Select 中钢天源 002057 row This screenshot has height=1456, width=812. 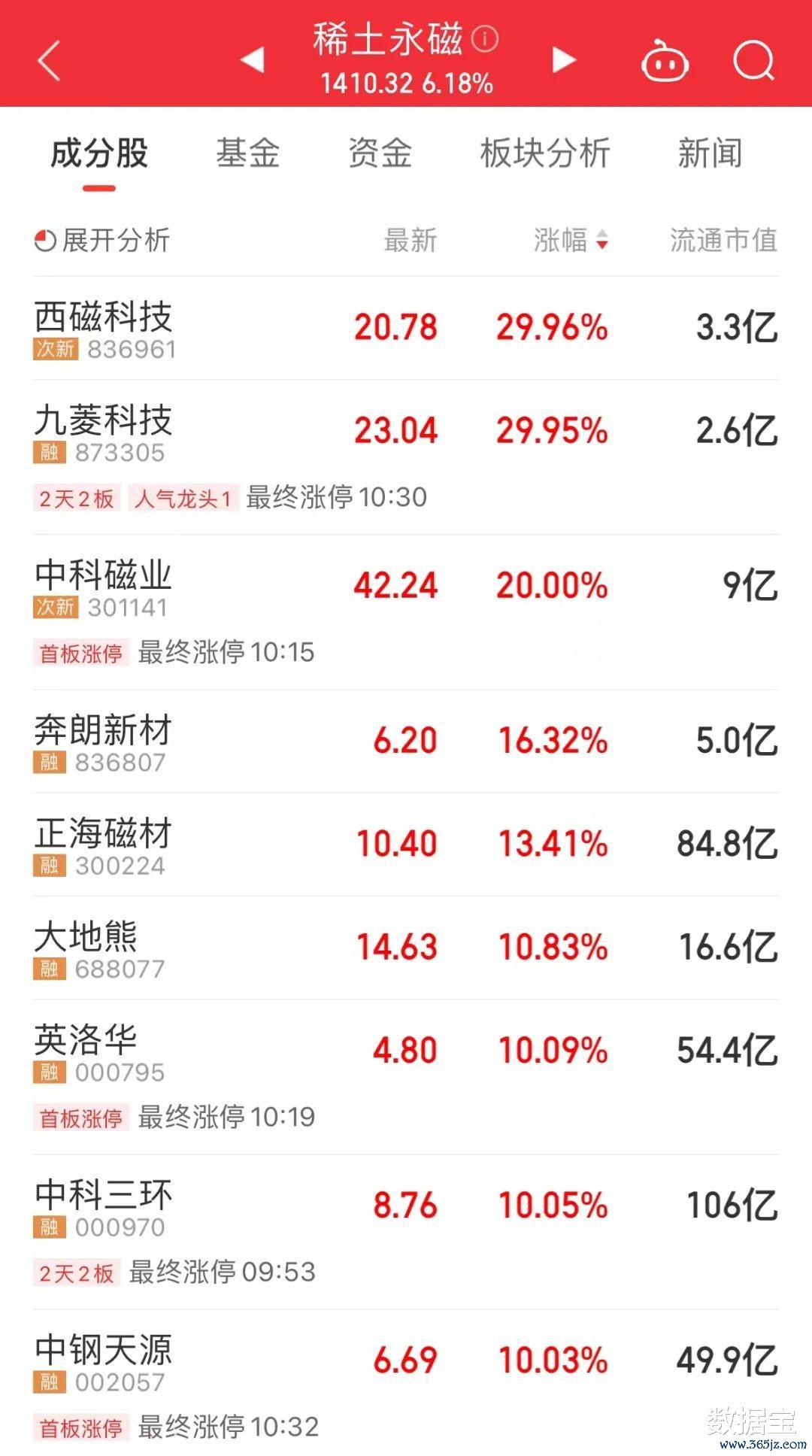pyautogui.click(x=406, y=1382)
